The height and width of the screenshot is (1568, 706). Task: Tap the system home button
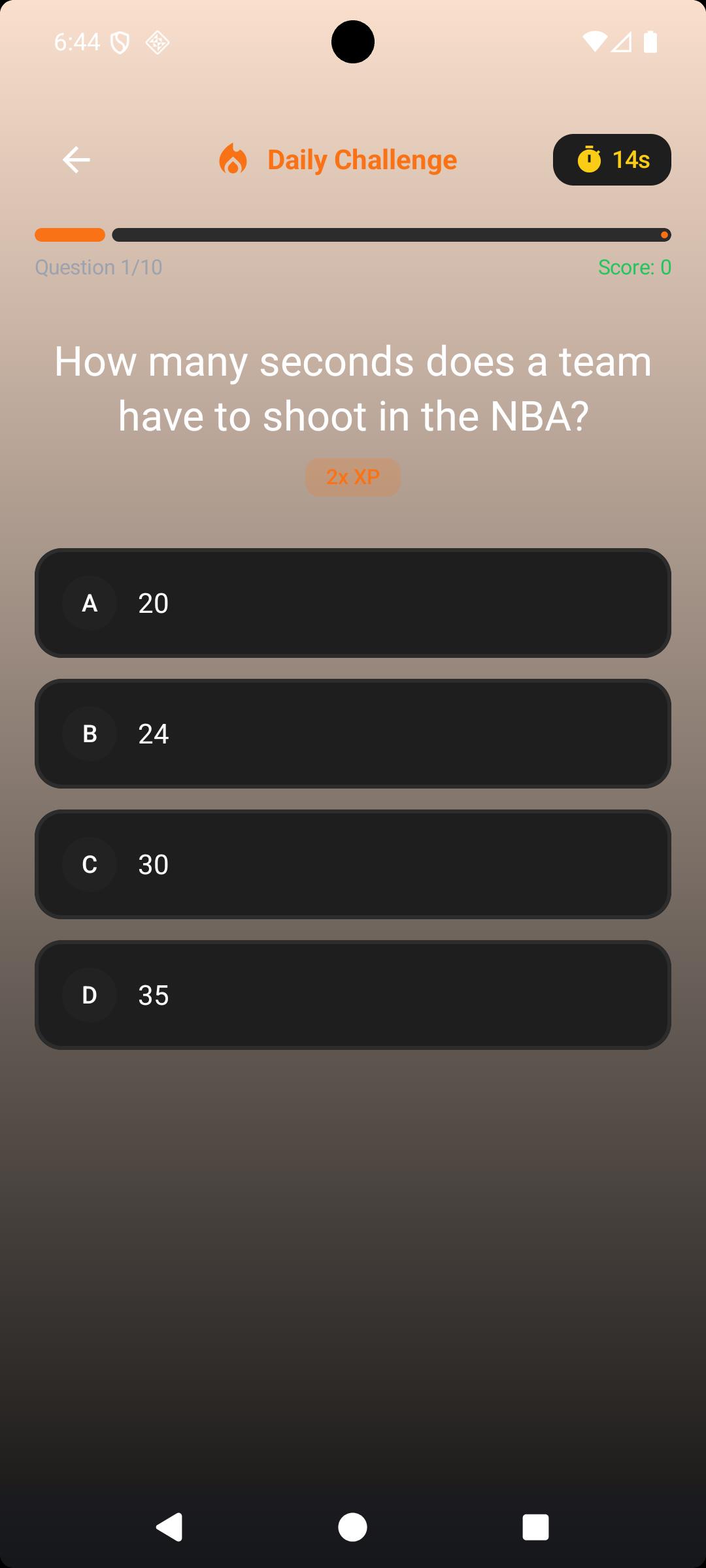pyautogui.click(x=353, y=1527)
